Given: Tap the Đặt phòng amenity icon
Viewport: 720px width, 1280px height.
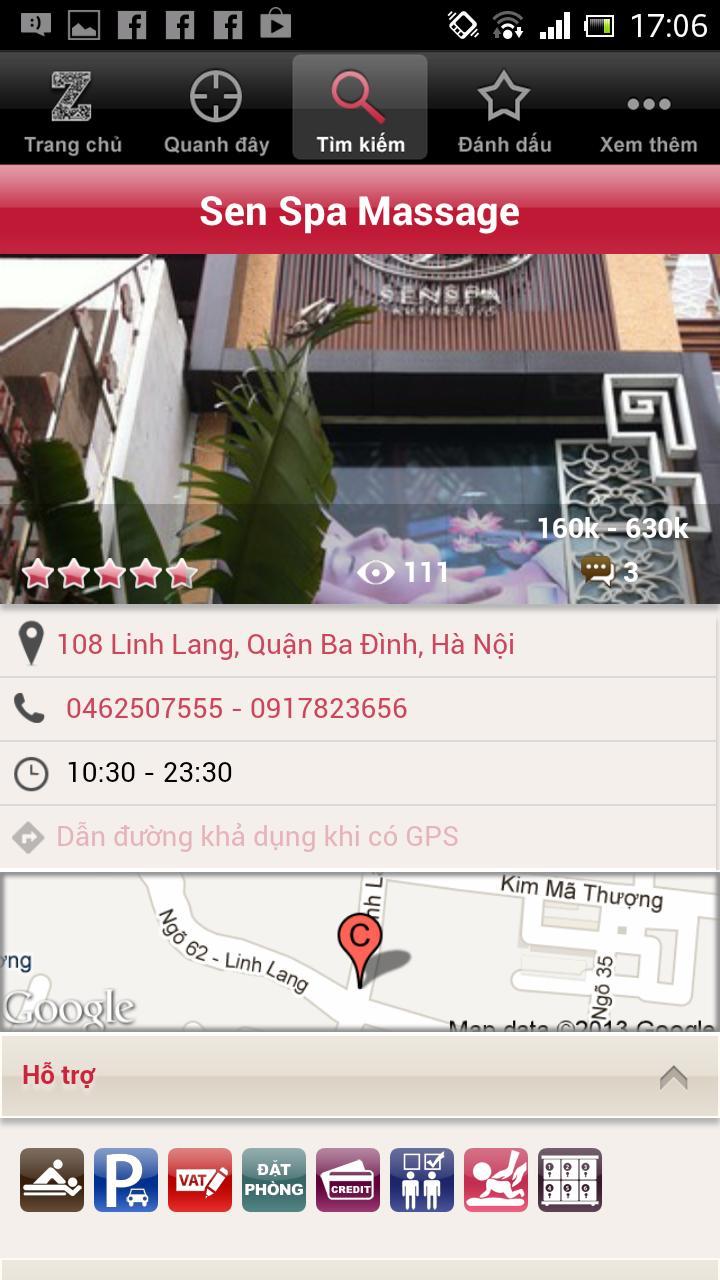Looking at the screenshot, I should click(x=274, y=1180).
